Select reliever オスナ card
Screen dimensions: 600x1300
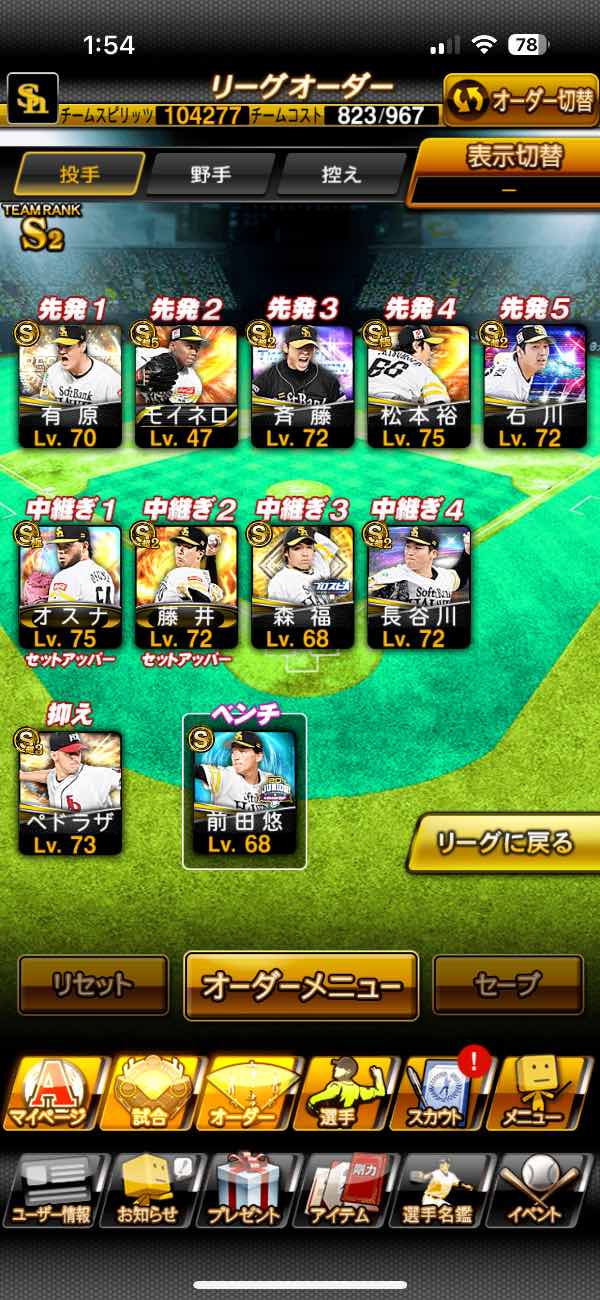71,587
